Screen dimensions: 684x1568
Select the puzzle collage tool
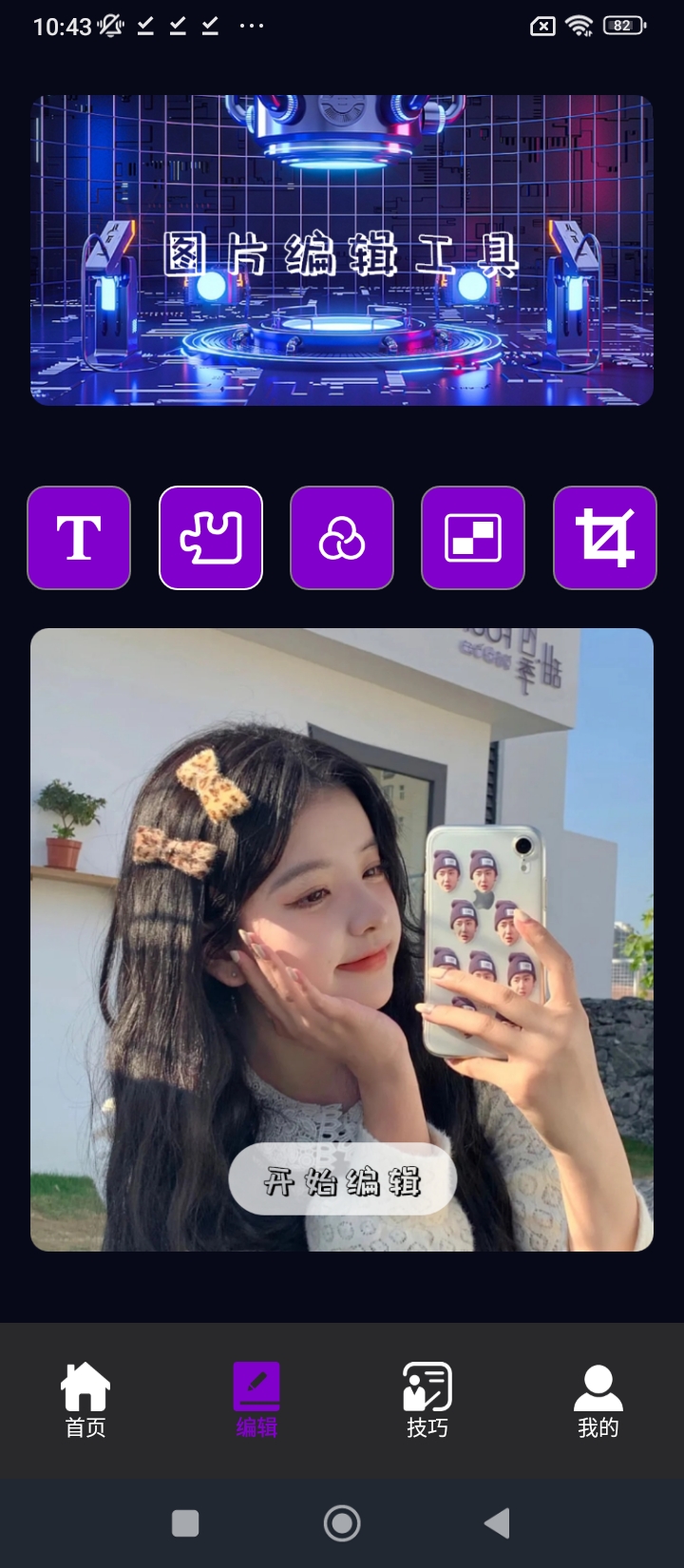pos(211,538)
